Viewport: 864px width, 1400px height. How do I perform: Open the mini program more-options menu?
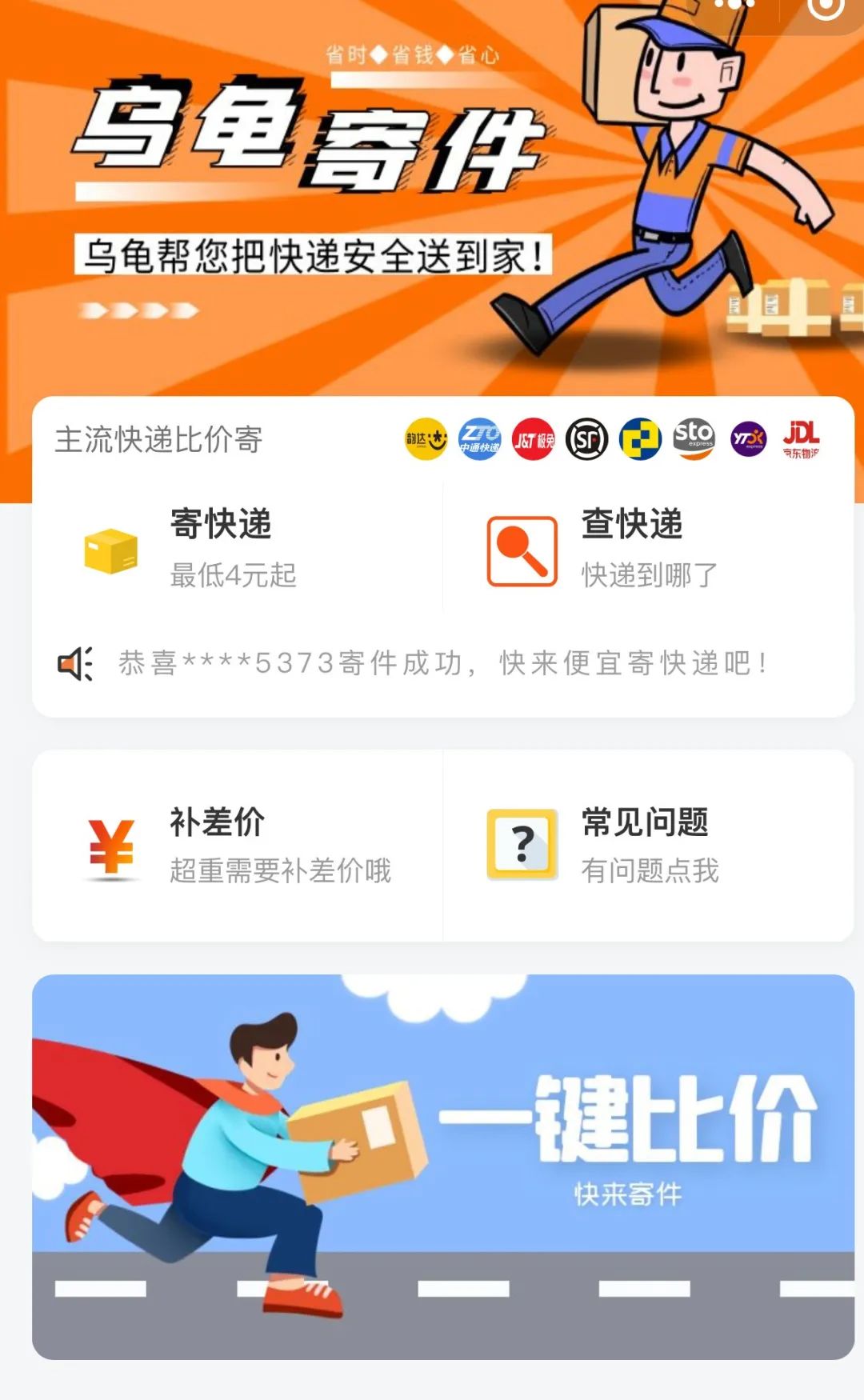[x=734, y=5]
